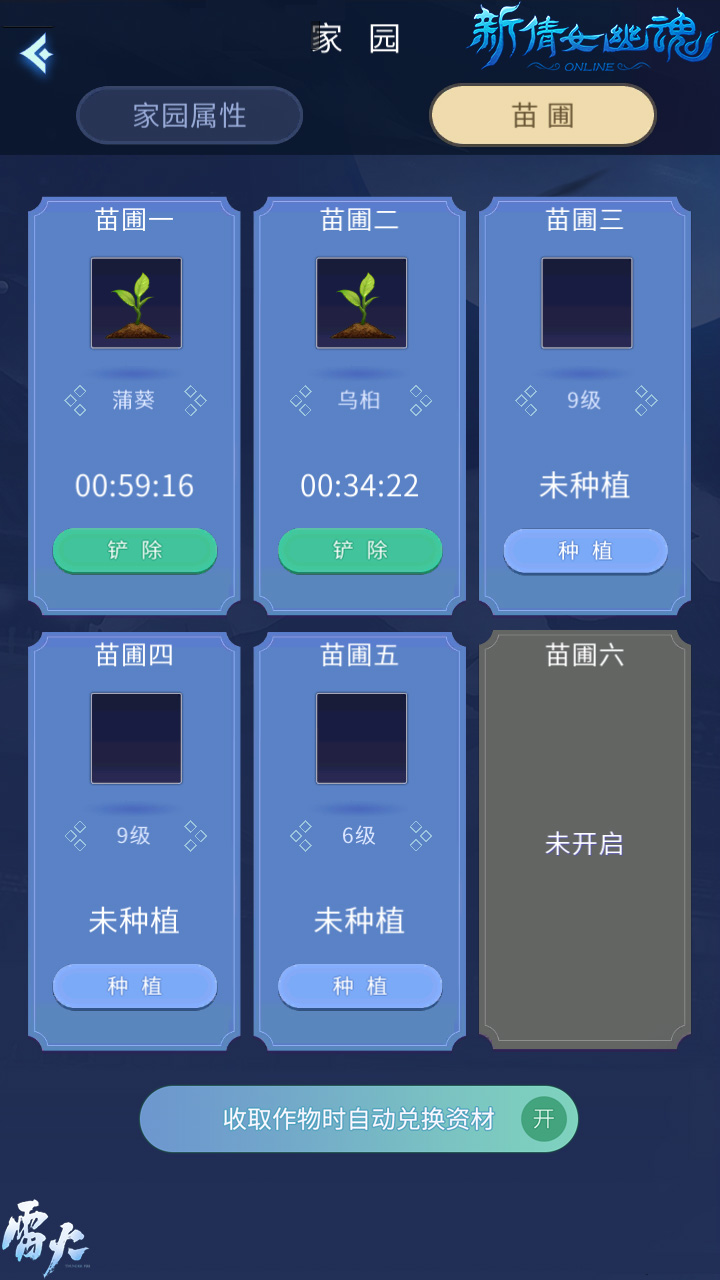Select the 蒲葵 seedling image in 苗圃一
The height and width of the screenshot is (1280, 720).
tap(136, 302)
